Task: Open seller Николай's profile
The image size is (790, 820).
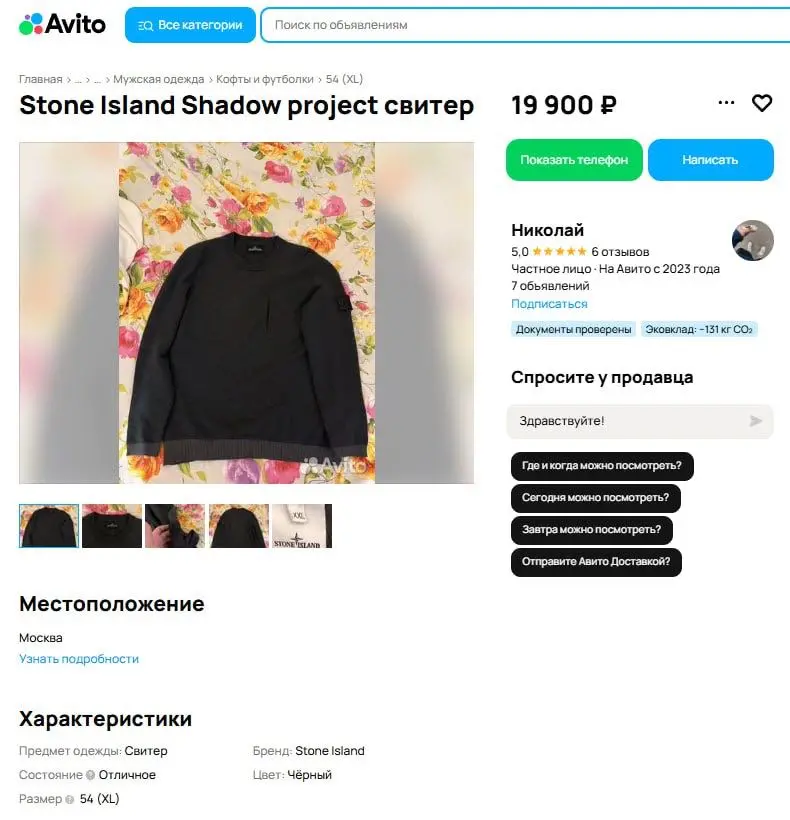Action: [x=547, y=230]
